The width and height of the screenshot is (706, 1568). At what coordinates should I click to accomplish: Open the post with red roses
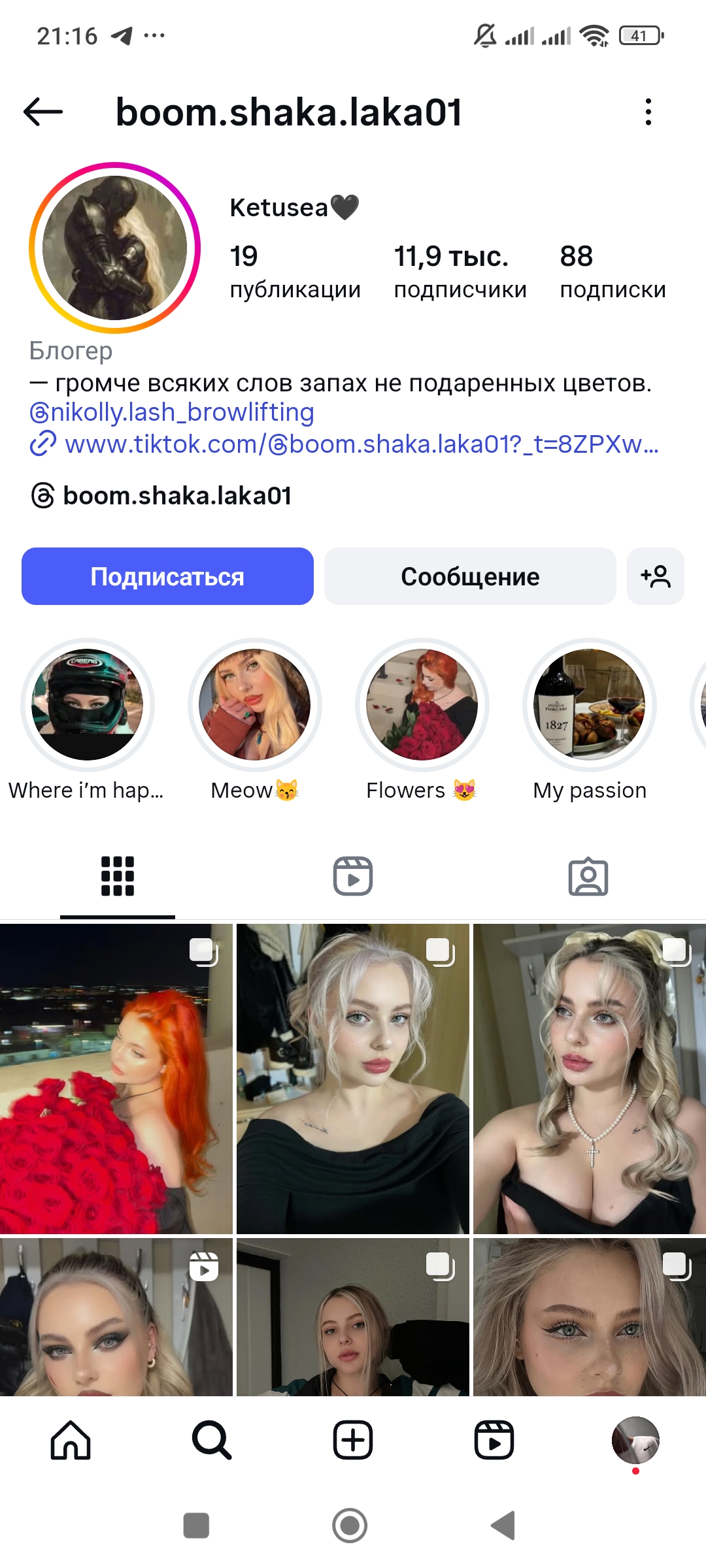coord(116,1079)
